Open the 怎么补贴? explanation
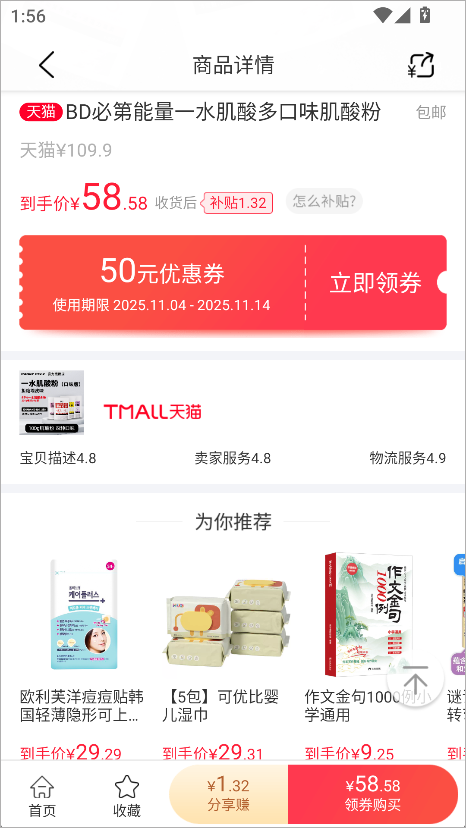Image resolution: width=466 pixels, height=828 pixels. (x=324, y=201)
